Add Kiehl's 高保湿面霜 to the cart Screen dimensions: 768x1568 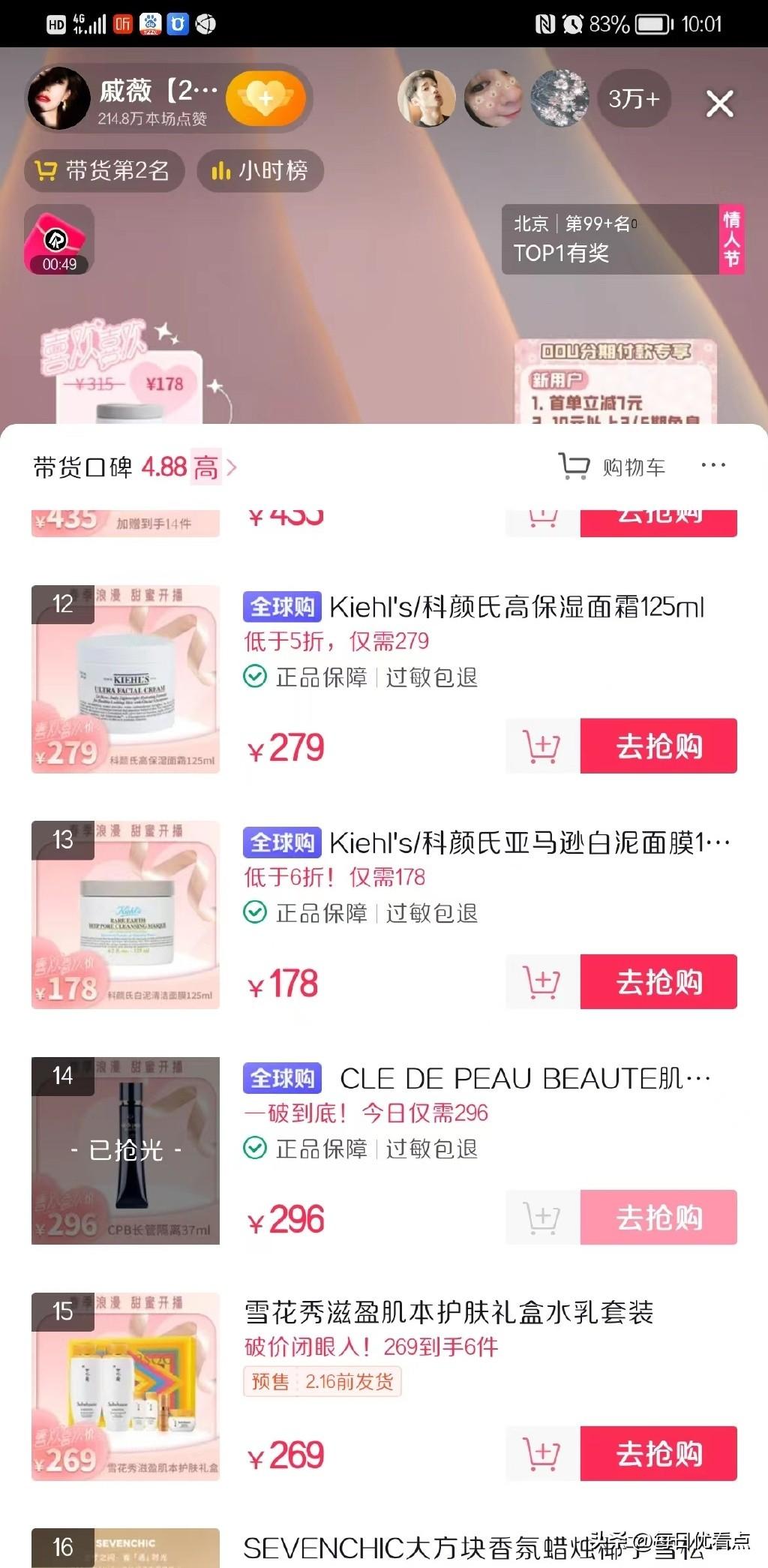[542, 746]
